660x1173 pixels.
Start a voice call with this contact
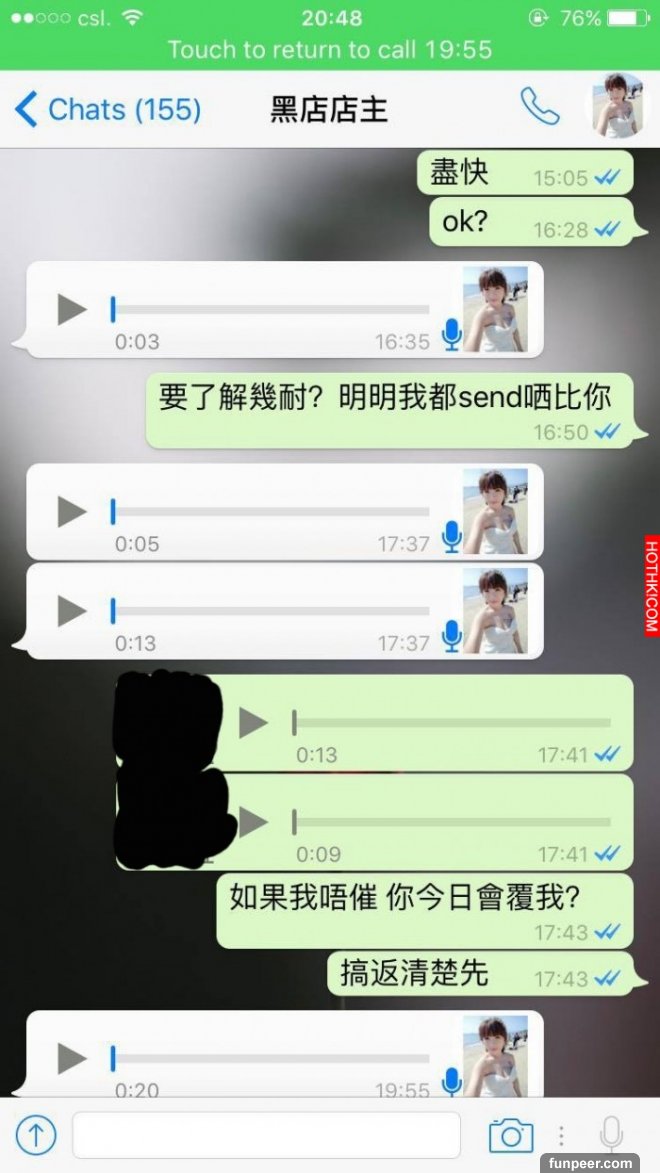(540, 107)
